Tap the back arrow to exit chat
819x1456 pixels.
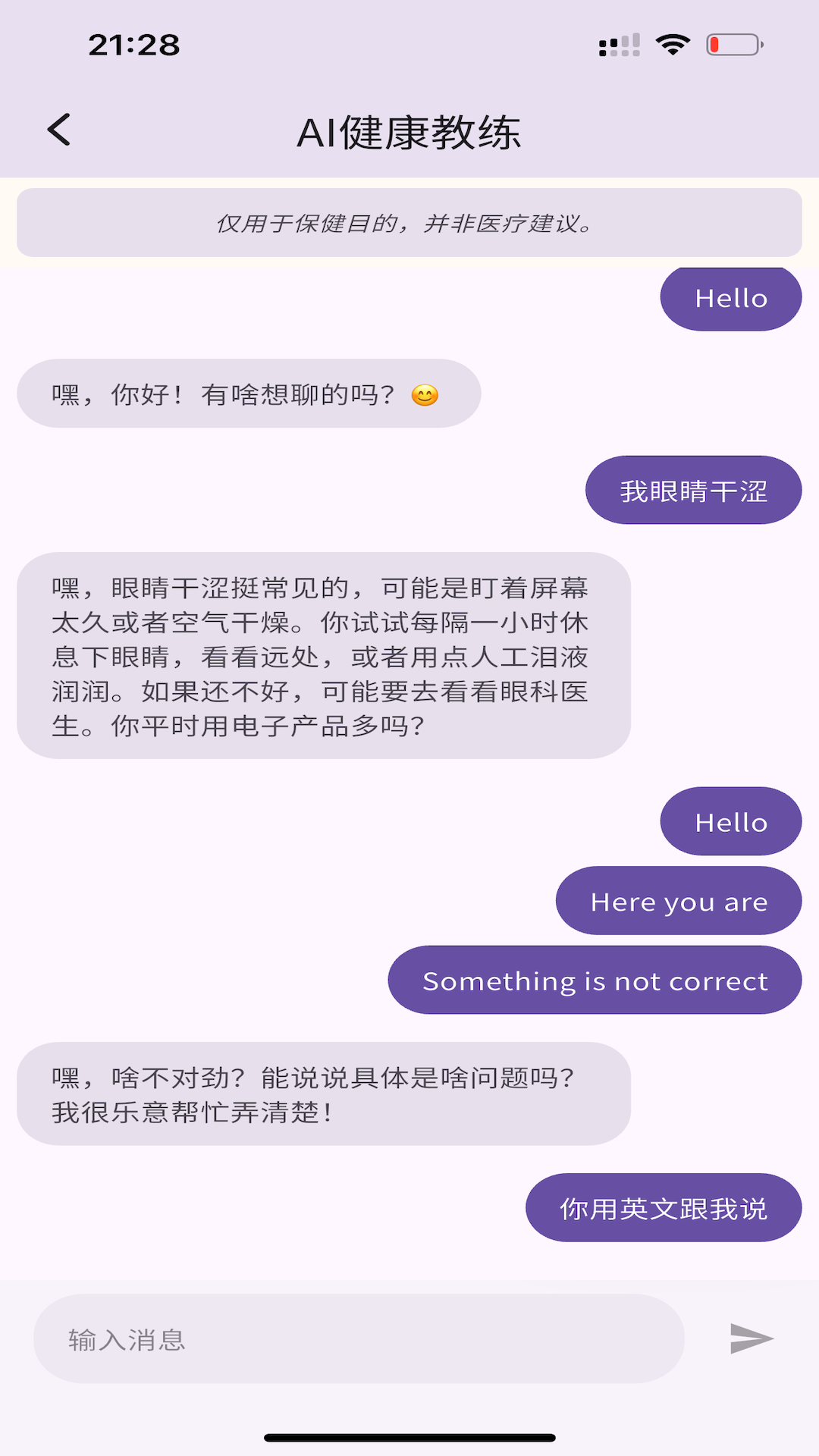coord(58,129)
